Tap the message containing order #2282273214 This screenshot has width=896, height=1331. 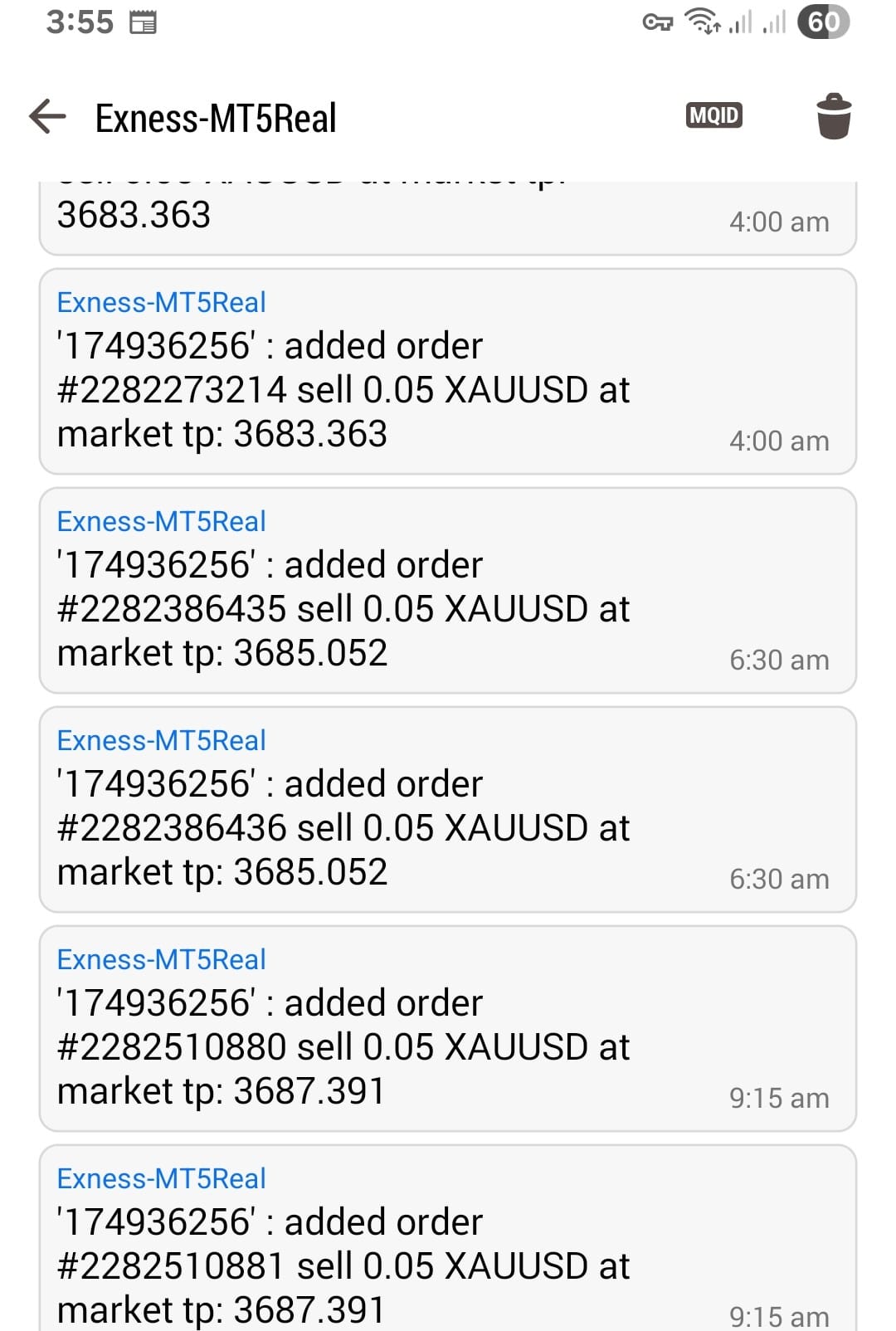[x=448, y=368]
